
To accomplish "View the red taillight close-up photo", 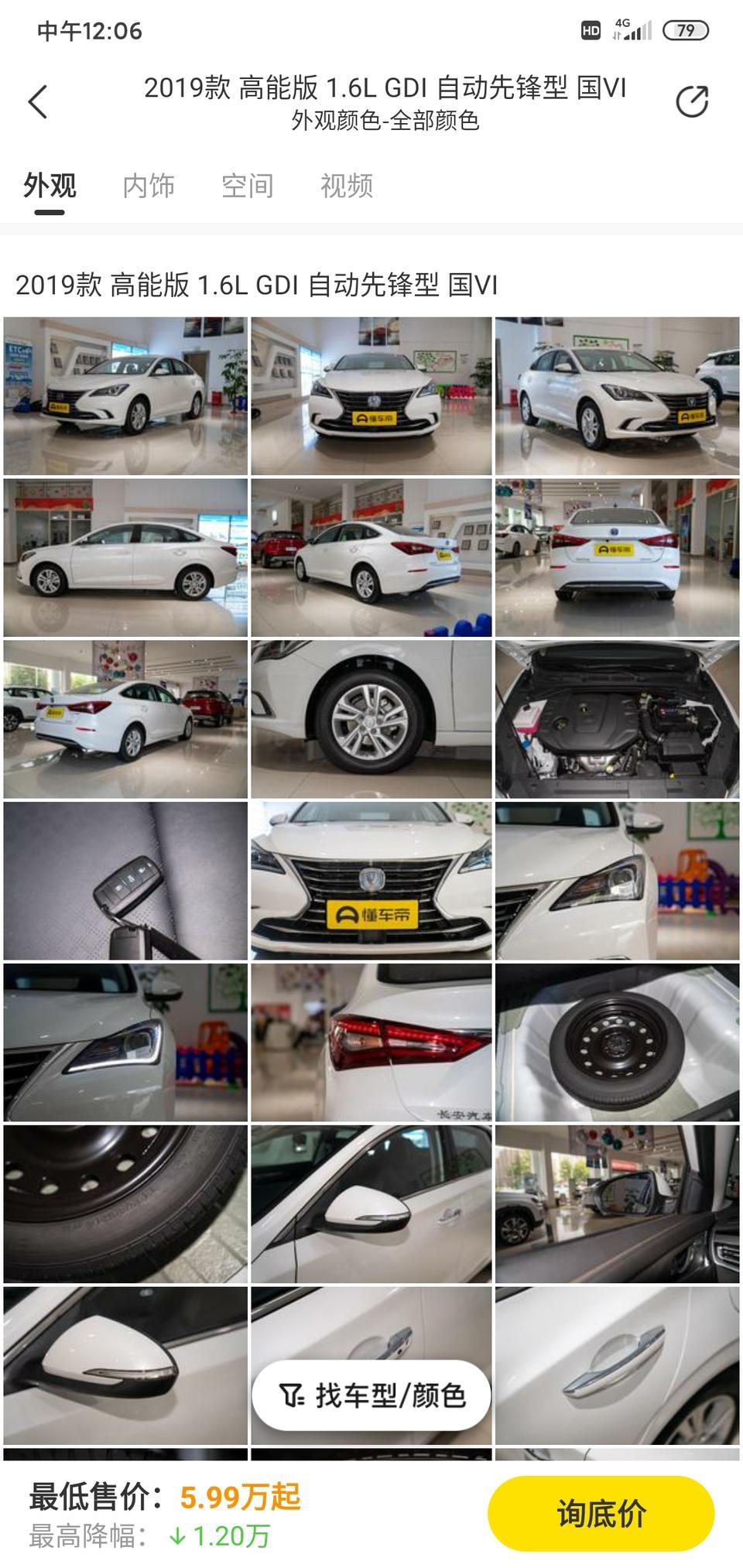I will pyautogui.click(x=371, y=1042).
